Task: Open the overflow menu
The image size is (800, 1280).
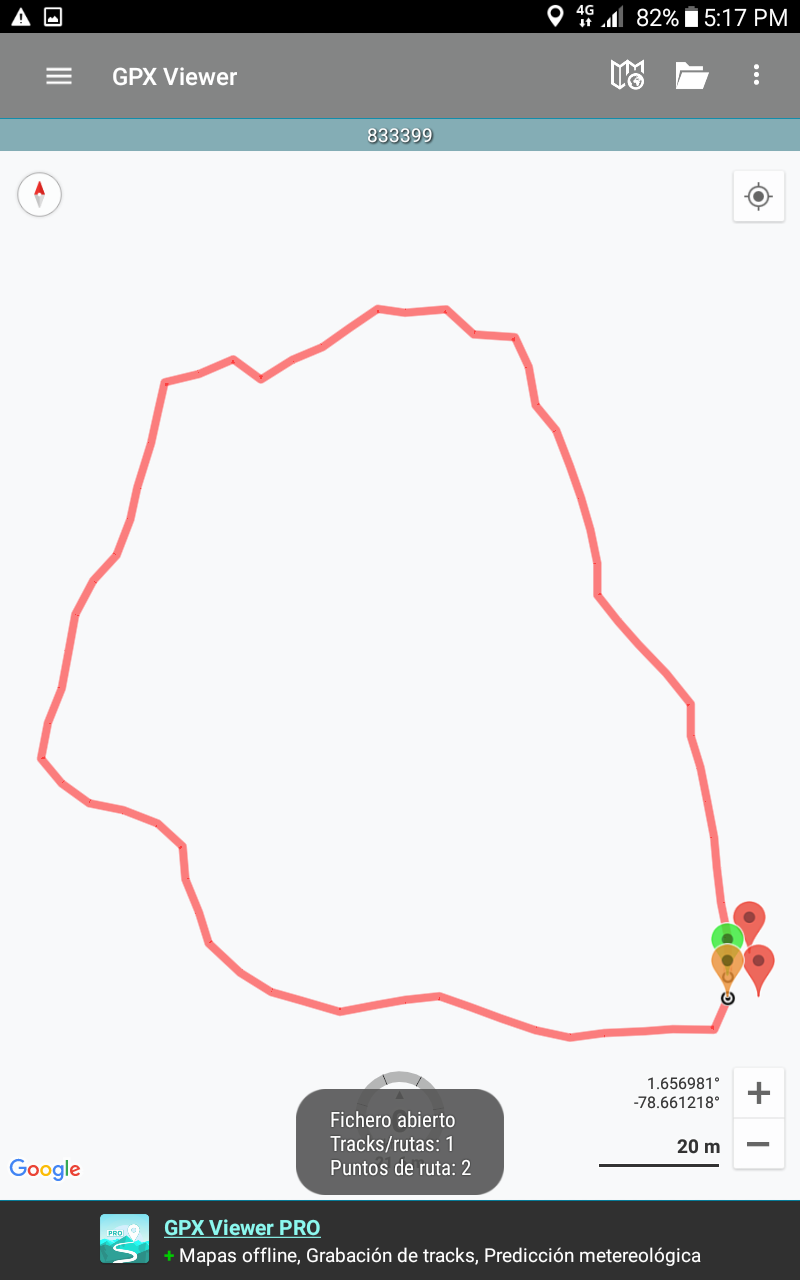Action: (x=756, y=75)
